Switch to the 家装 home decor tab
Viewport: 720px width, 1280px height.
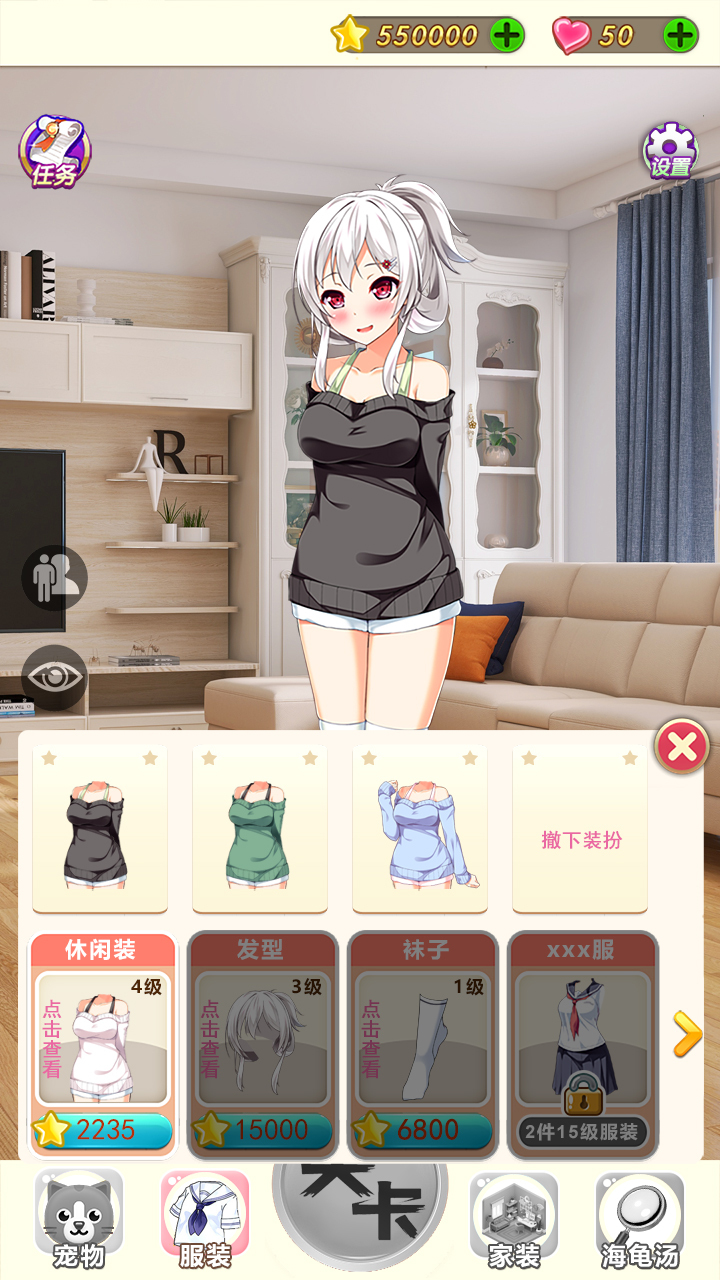pos(514,1220)
